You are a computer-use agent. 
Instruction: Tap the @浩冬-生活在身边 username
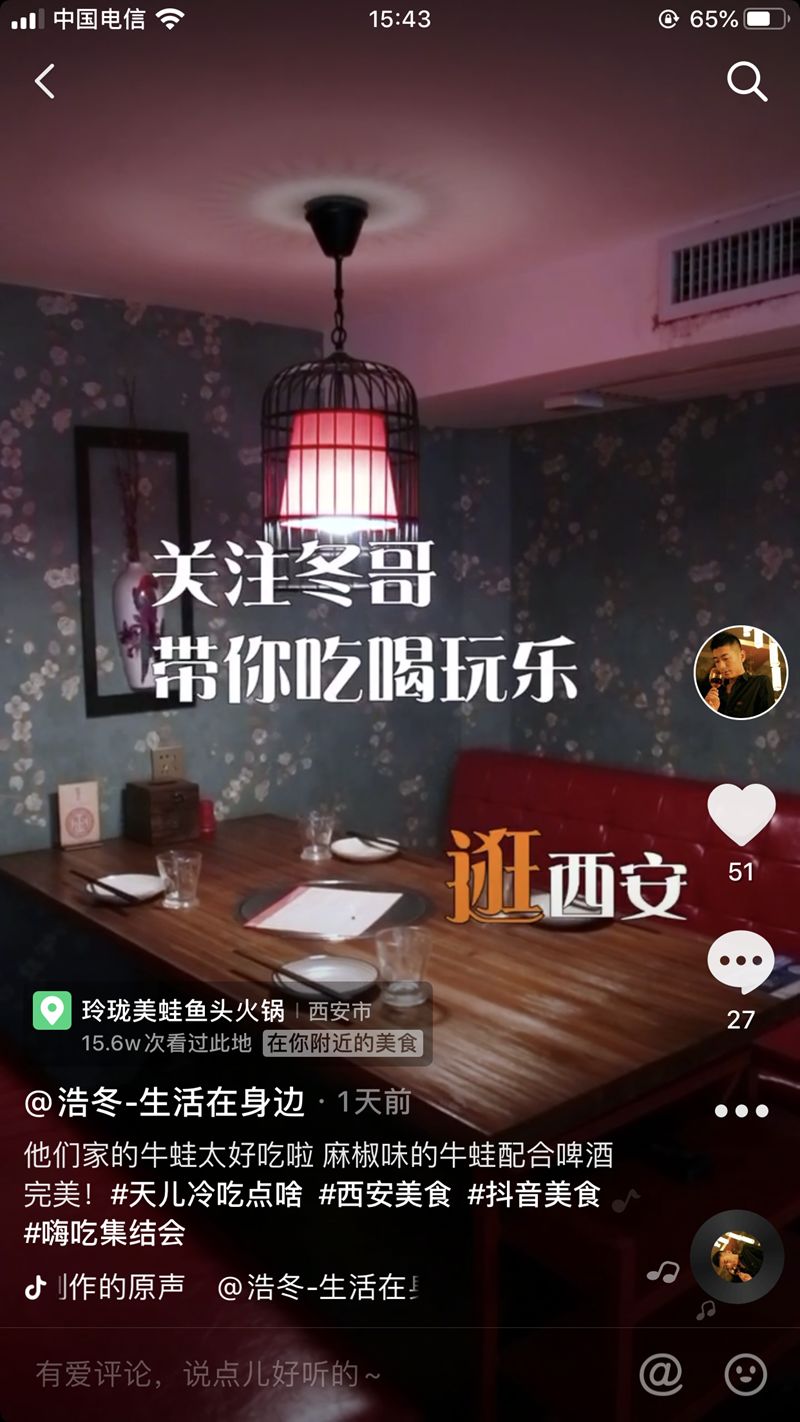[164, 1102]
